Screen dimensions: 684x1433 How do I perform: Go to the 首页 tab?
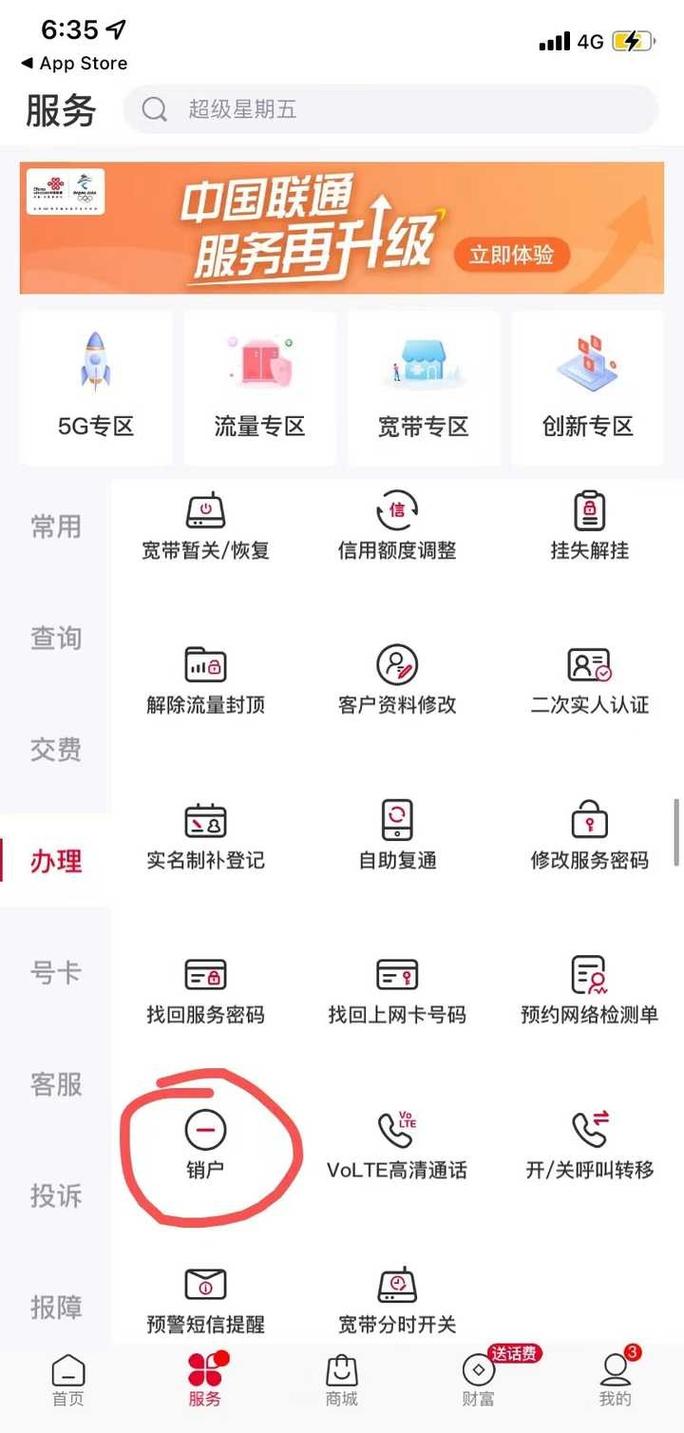pos(68,1381)
